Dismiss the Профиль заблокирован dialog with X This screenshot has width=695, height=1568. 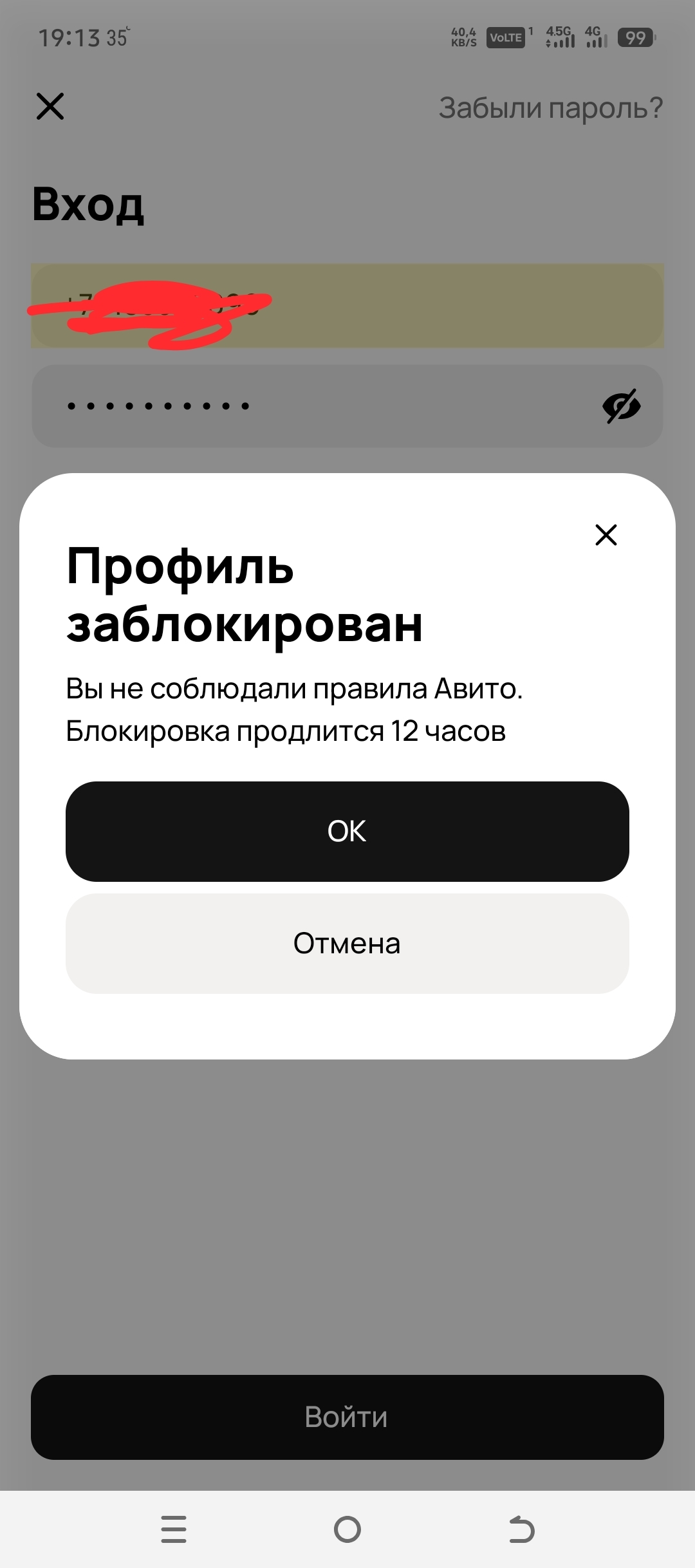(606, 535)
